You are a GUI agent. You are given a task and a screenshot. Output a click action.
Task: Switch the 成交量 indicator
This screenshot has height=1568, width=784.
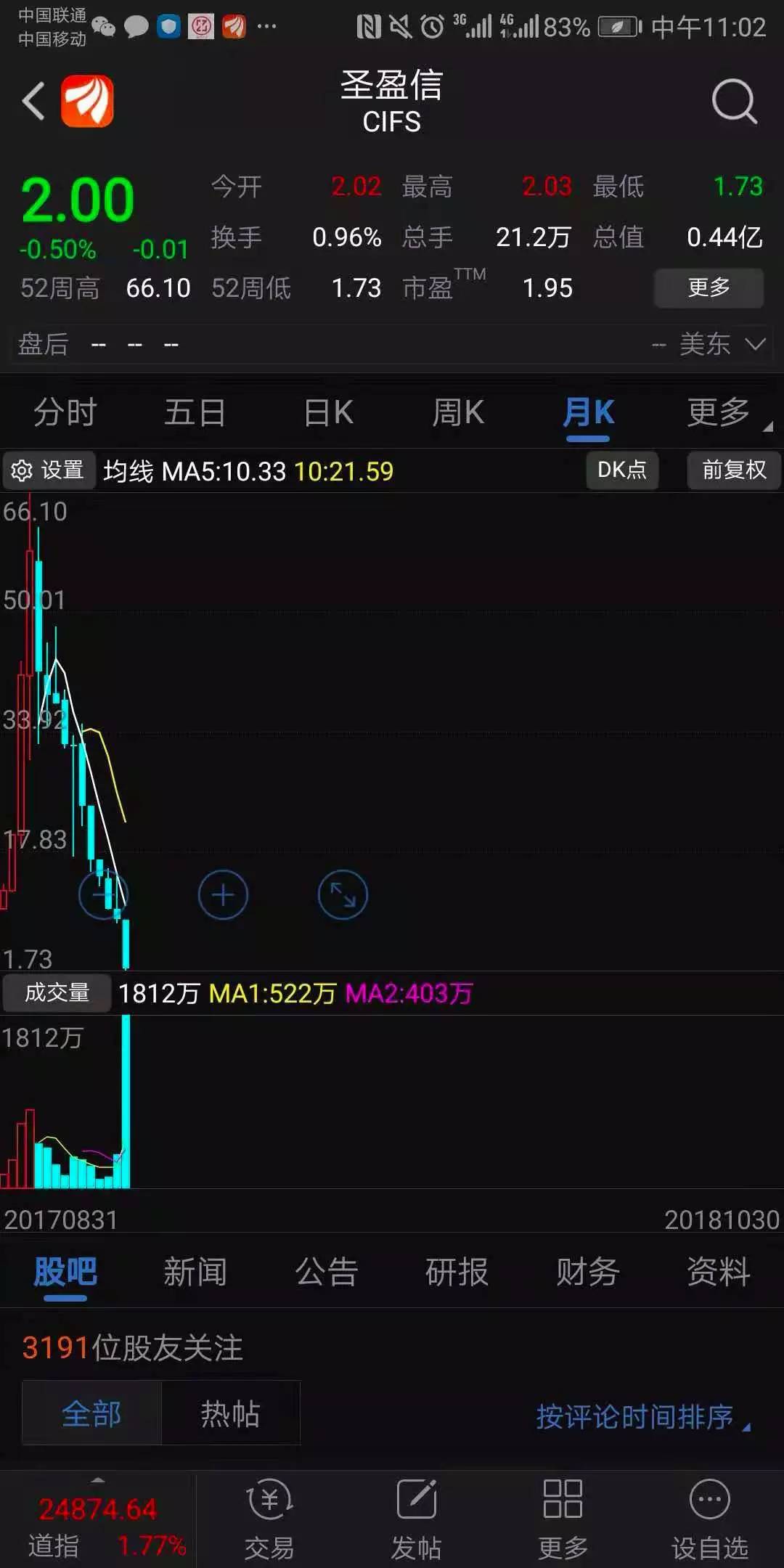[x=57, y=992]
